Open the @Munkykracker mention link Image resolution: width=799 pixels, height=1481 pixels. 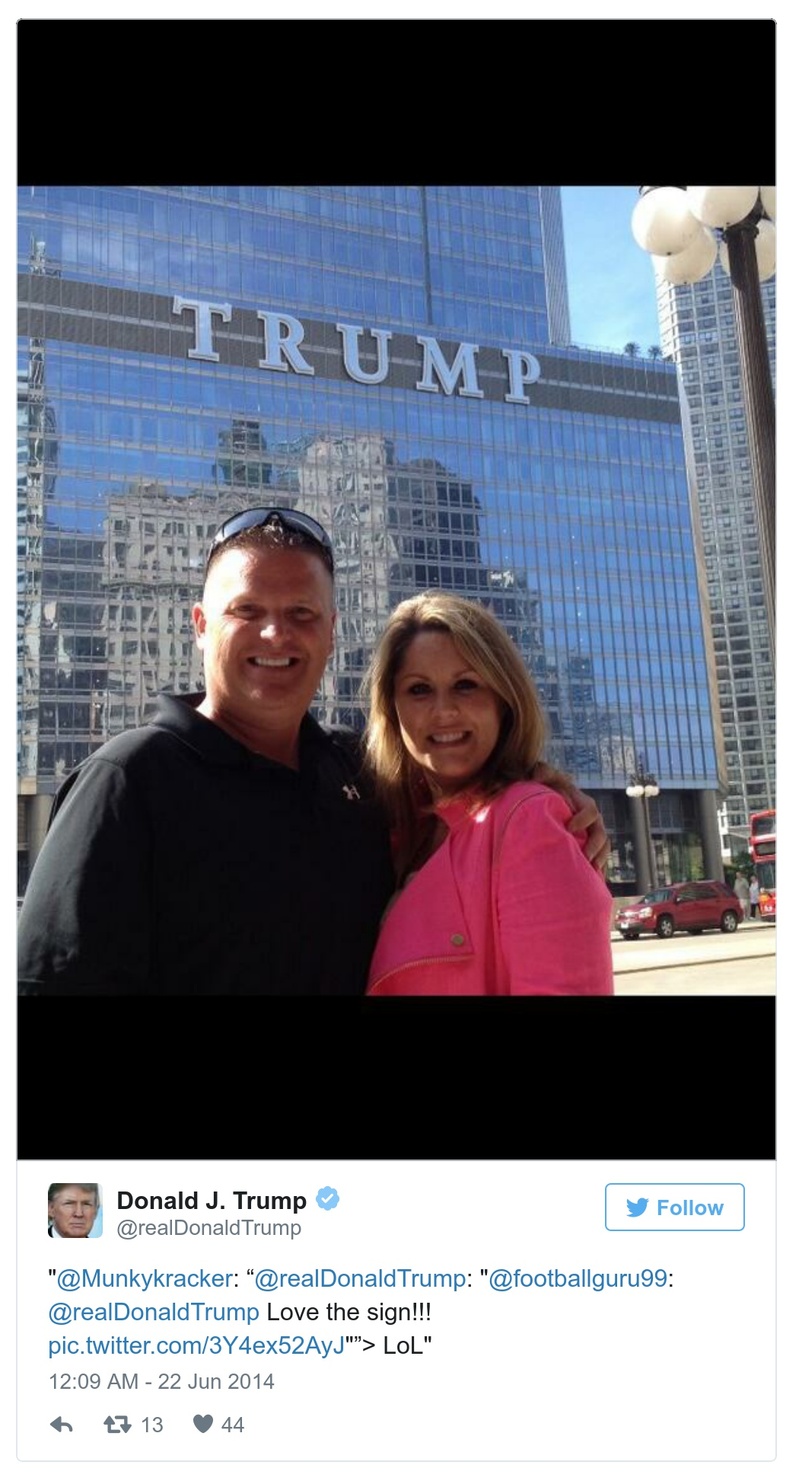coord(144,1278)
